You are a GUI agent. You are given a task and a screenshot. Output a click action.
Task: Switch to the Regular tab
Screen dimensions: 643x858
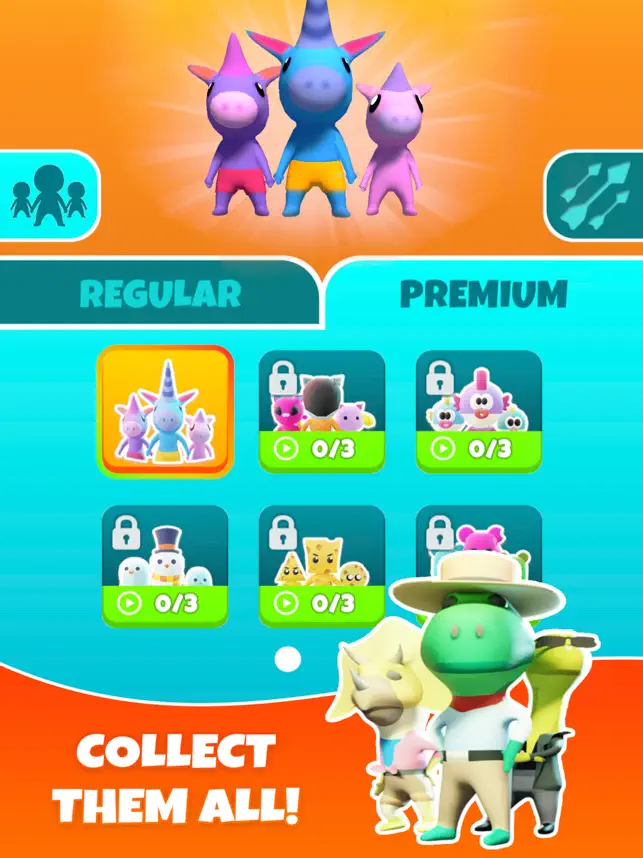[160, 293]
